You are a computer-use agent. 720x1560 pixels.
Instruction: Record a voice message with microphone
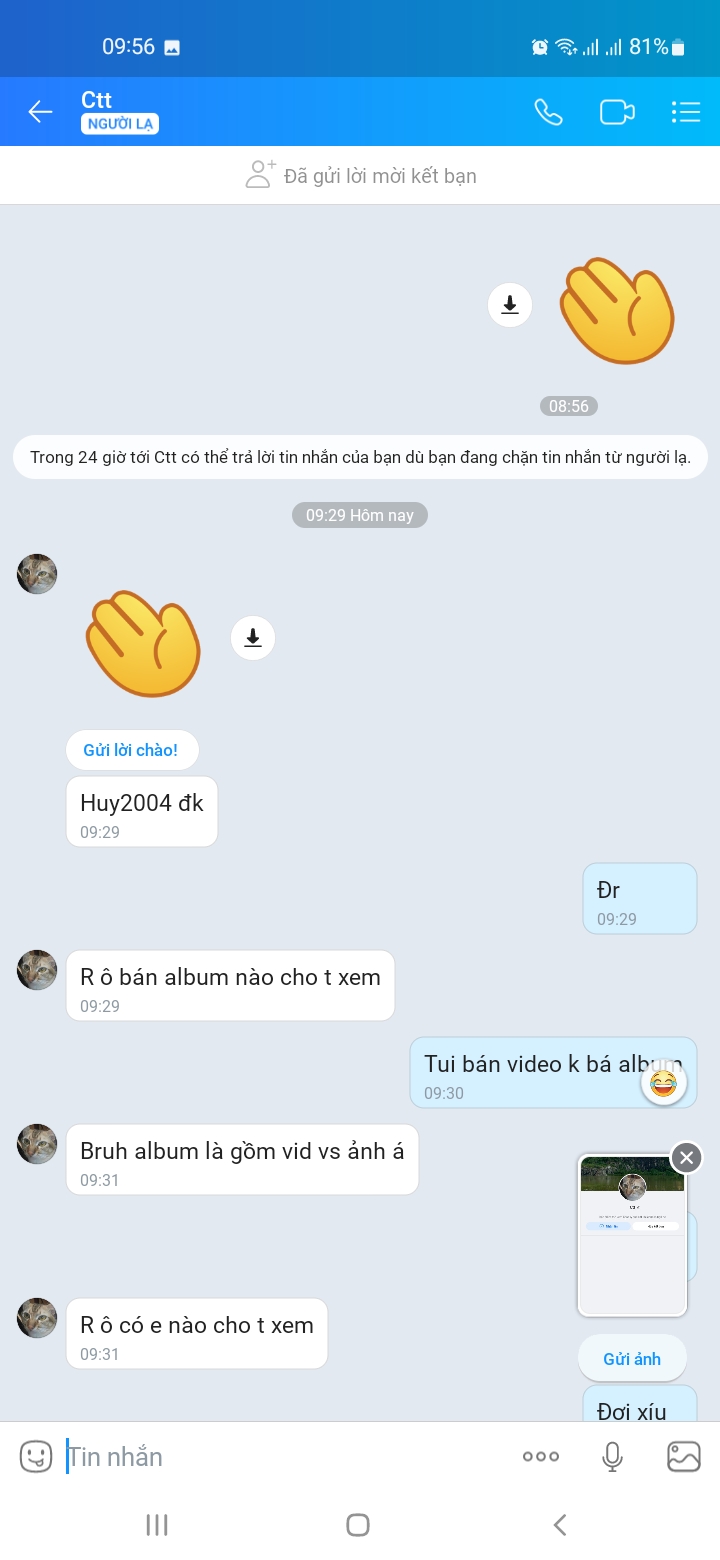point(613,1457)
